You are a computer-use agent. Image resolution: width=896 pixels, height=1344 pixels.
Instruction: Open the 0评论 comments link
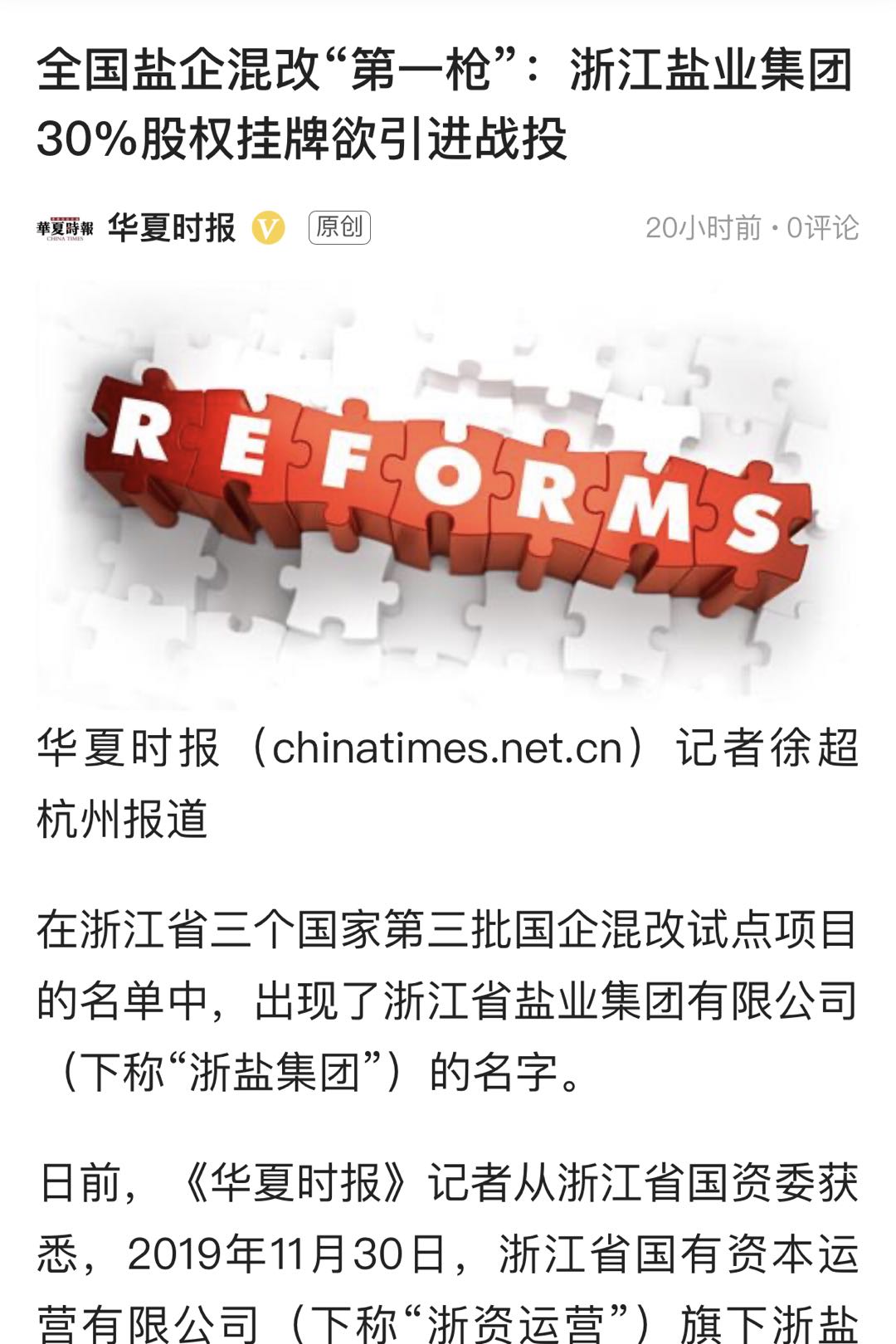[x=822, y=227]
